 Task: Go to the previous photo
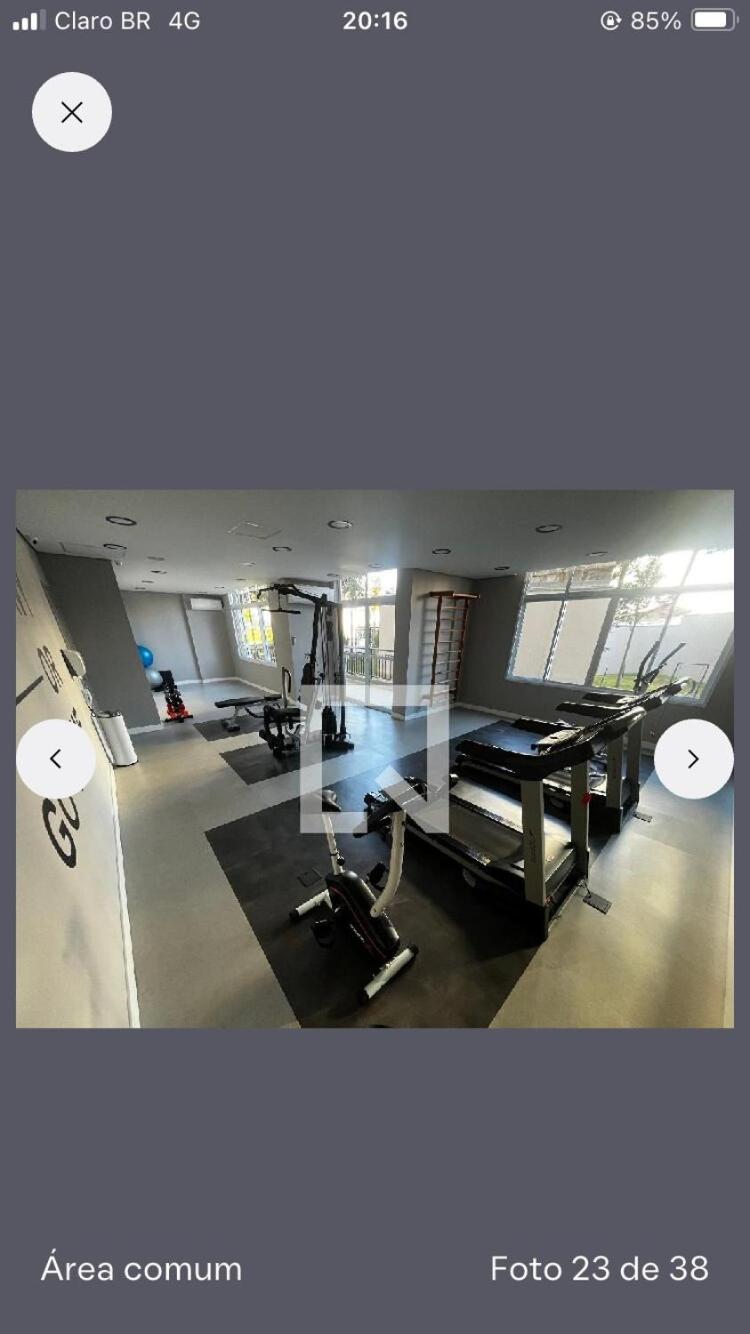click(56, 759)
